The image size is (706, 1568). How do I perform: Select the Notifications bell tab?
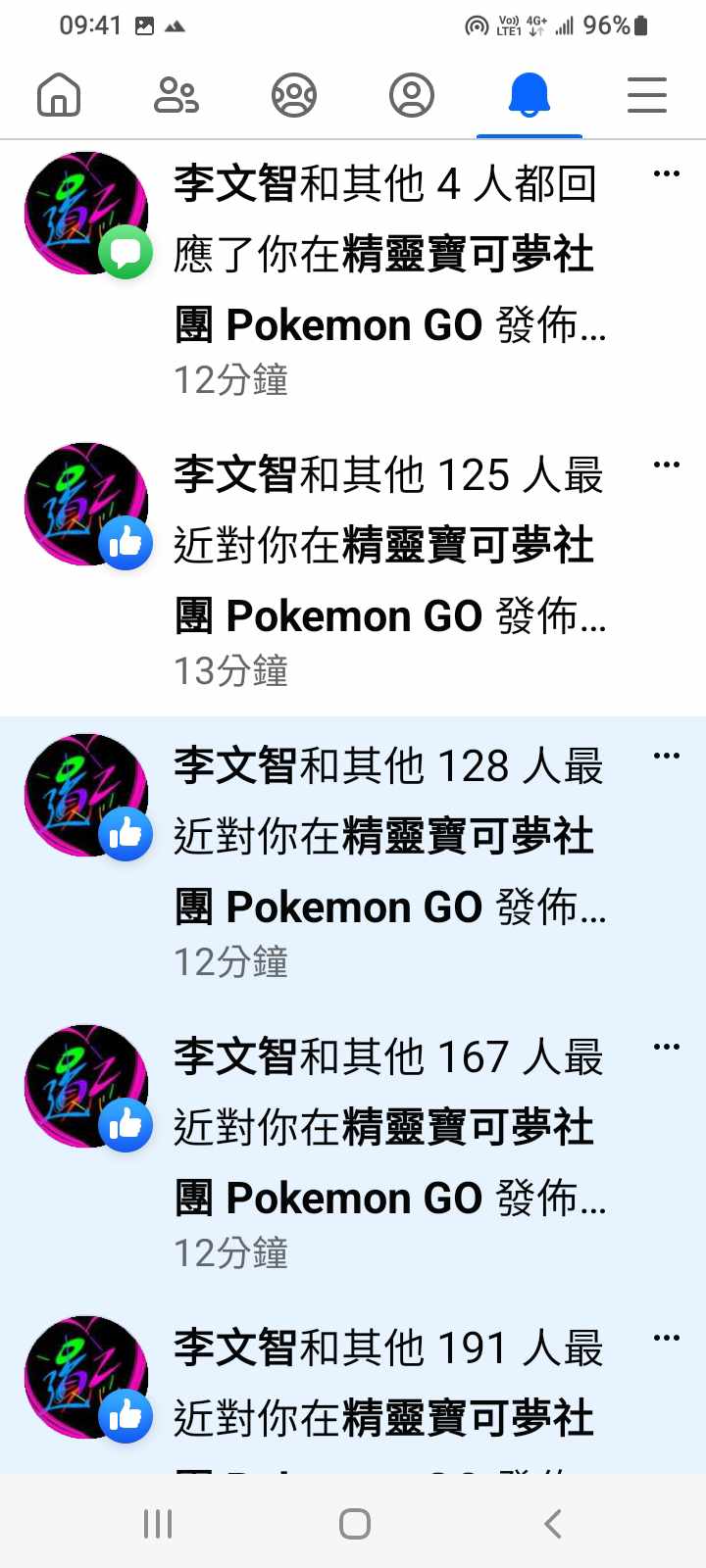[529, 96]
